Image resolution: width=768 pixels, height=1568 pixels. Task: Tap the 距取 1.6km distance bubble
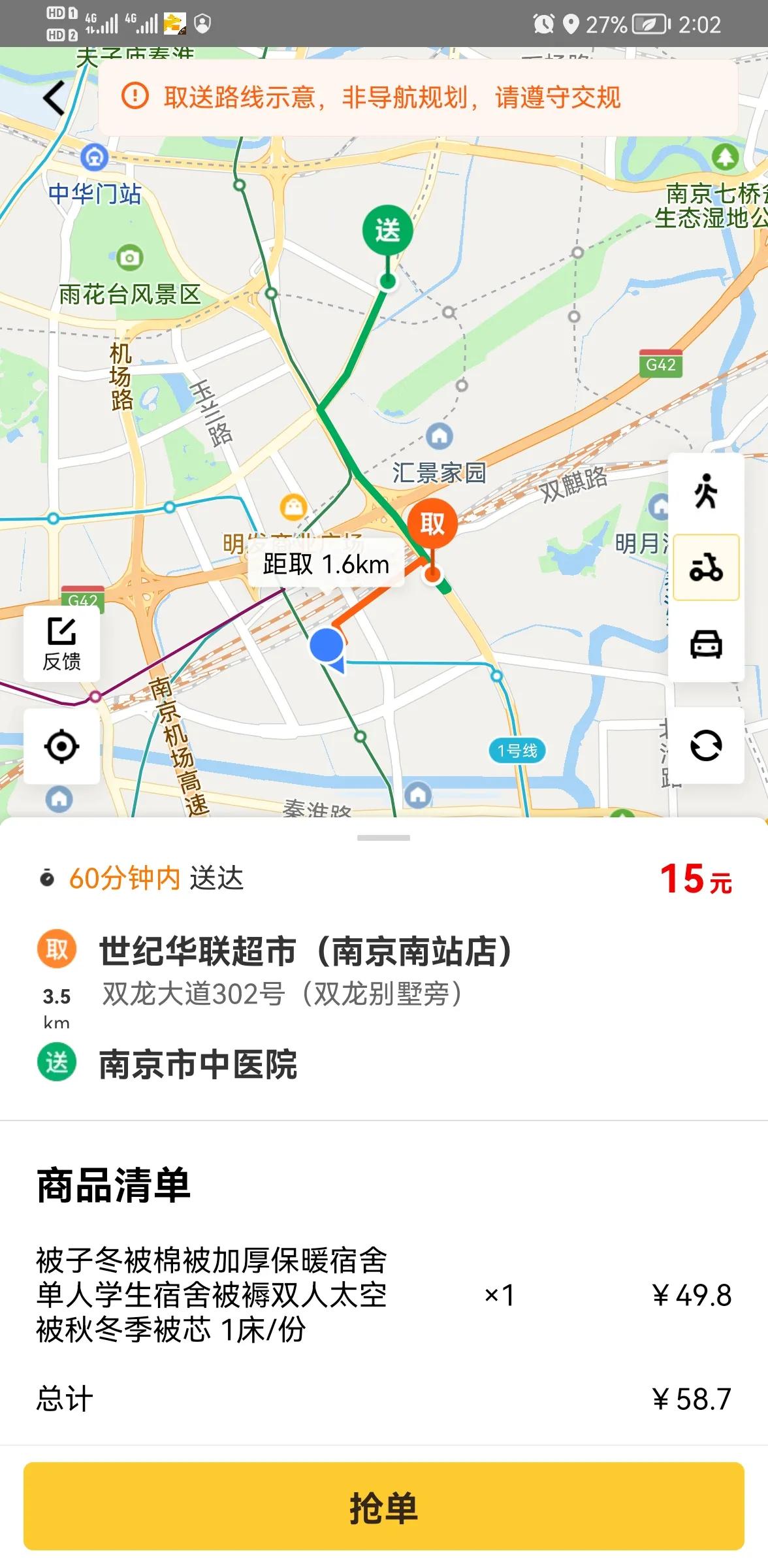[325, 564]
